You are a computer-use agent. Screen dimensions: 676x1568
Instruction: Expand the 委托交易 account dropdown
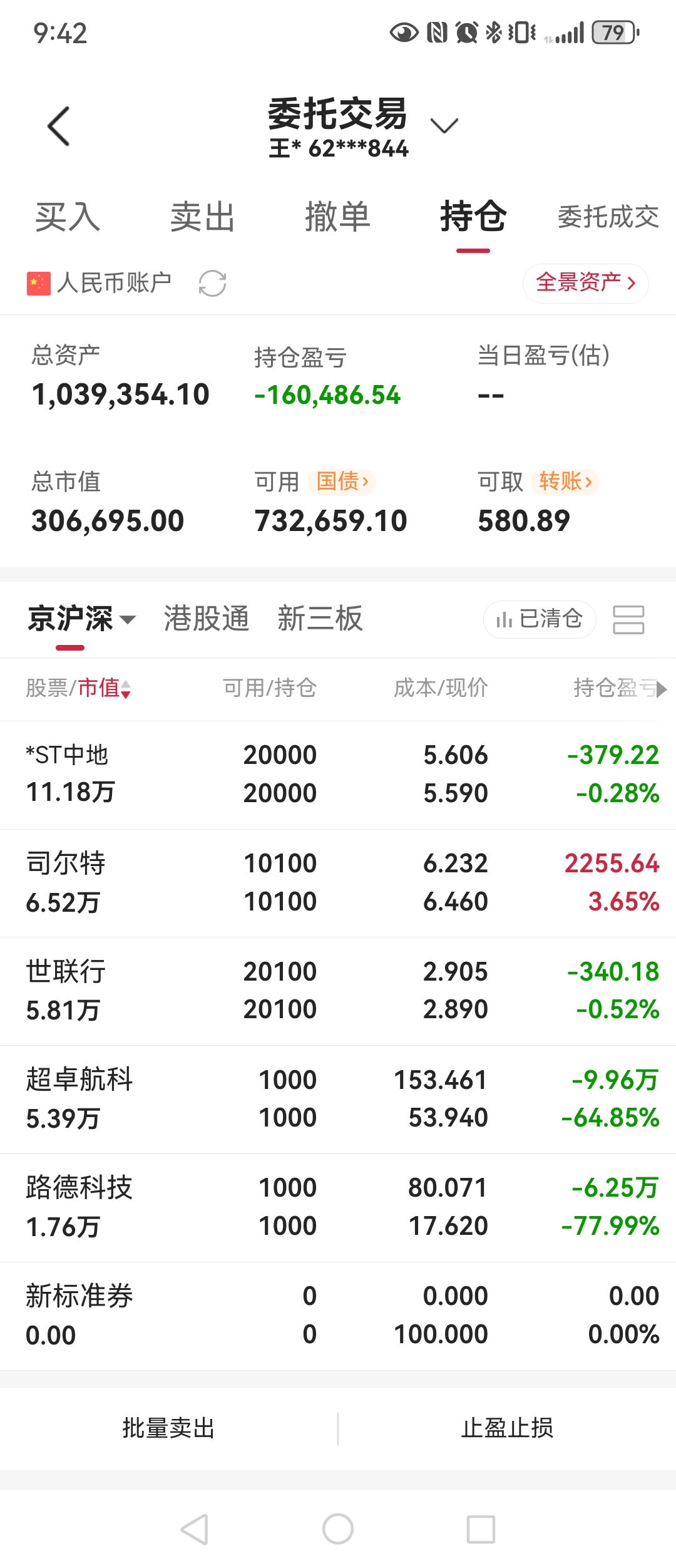[x=444, y=125]
